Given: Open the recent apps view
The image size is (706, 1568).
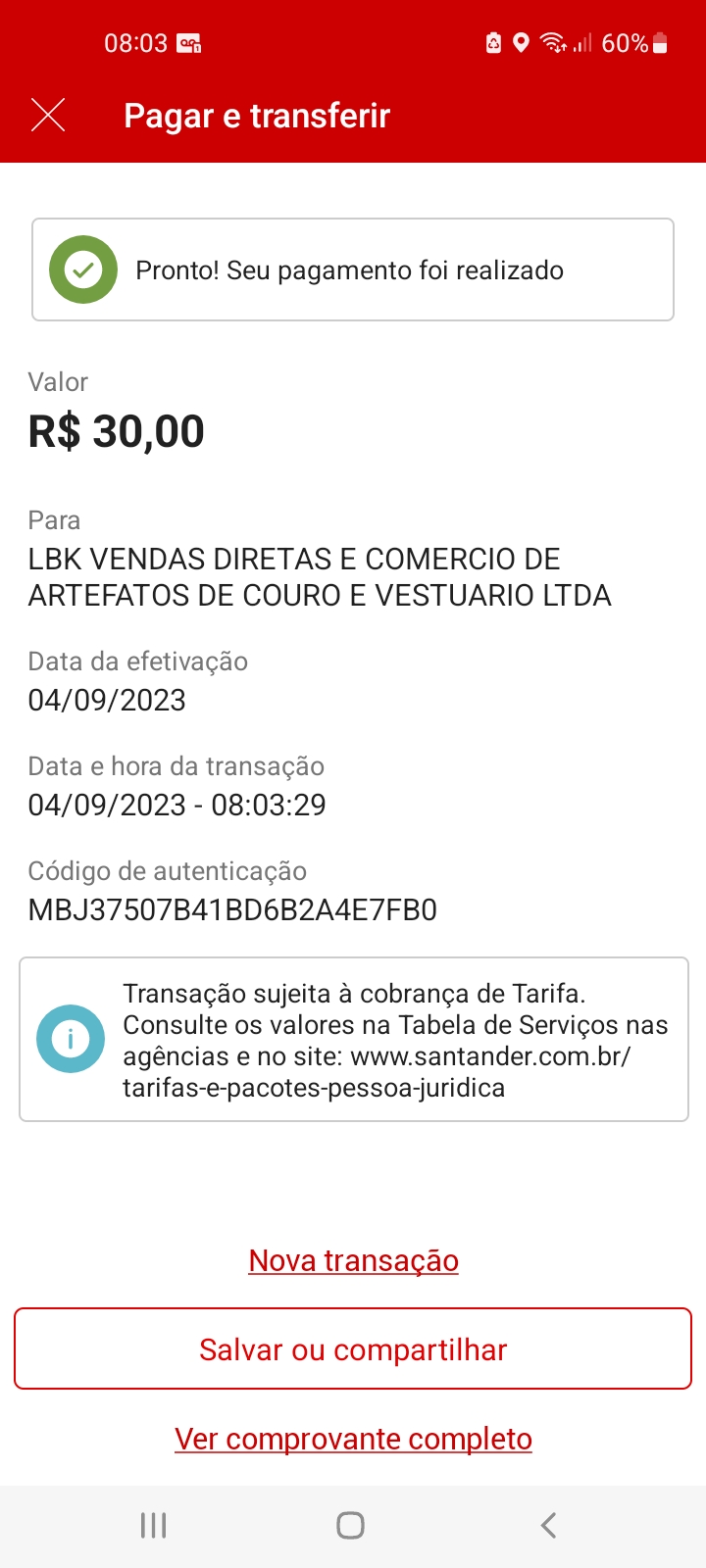Looking at the screenshot, I should [154, 1525].
